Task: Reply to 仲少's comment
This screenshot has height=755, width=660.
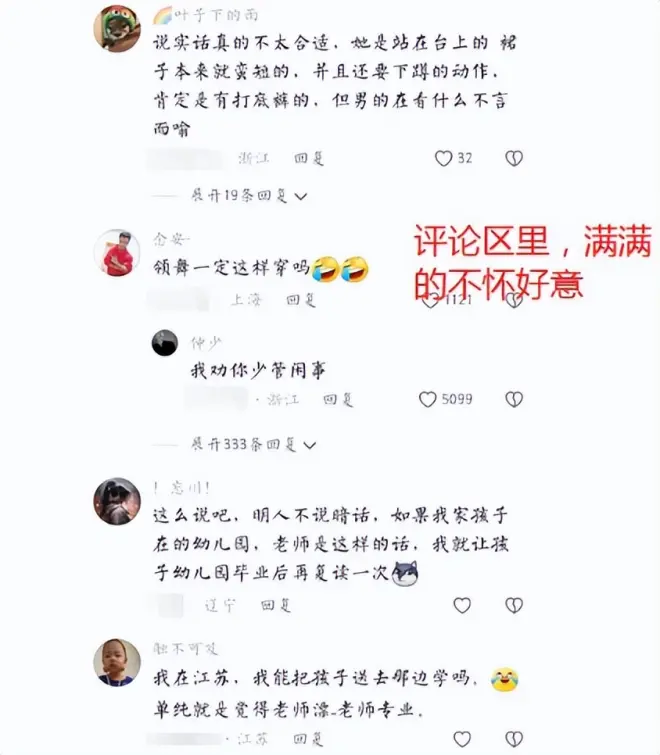Action: click(338, 399)
